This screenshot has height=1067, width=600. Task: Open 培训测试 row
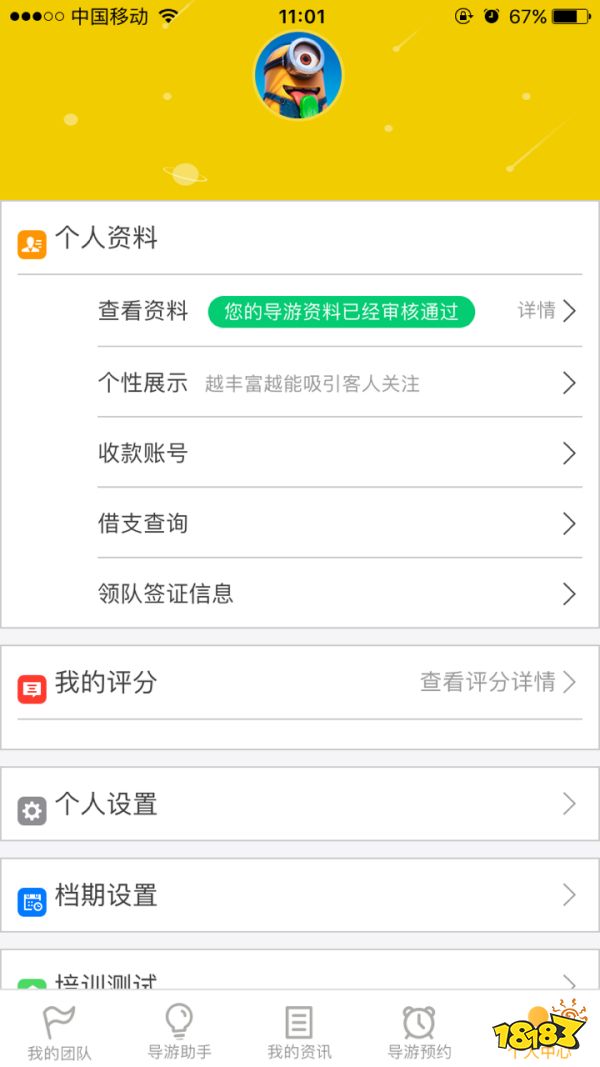coord(300,980)
